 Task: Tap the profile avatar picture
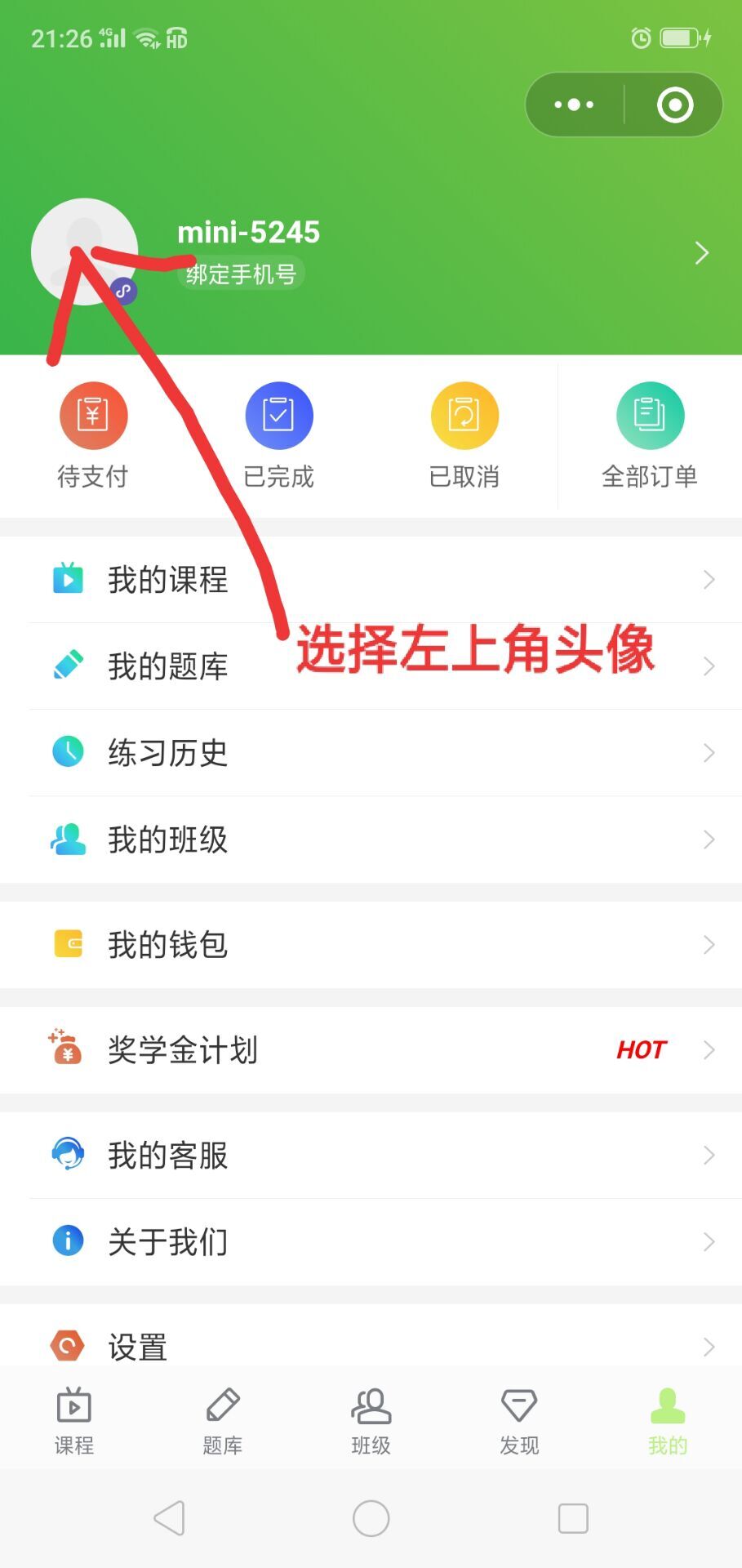pos(84,252)
